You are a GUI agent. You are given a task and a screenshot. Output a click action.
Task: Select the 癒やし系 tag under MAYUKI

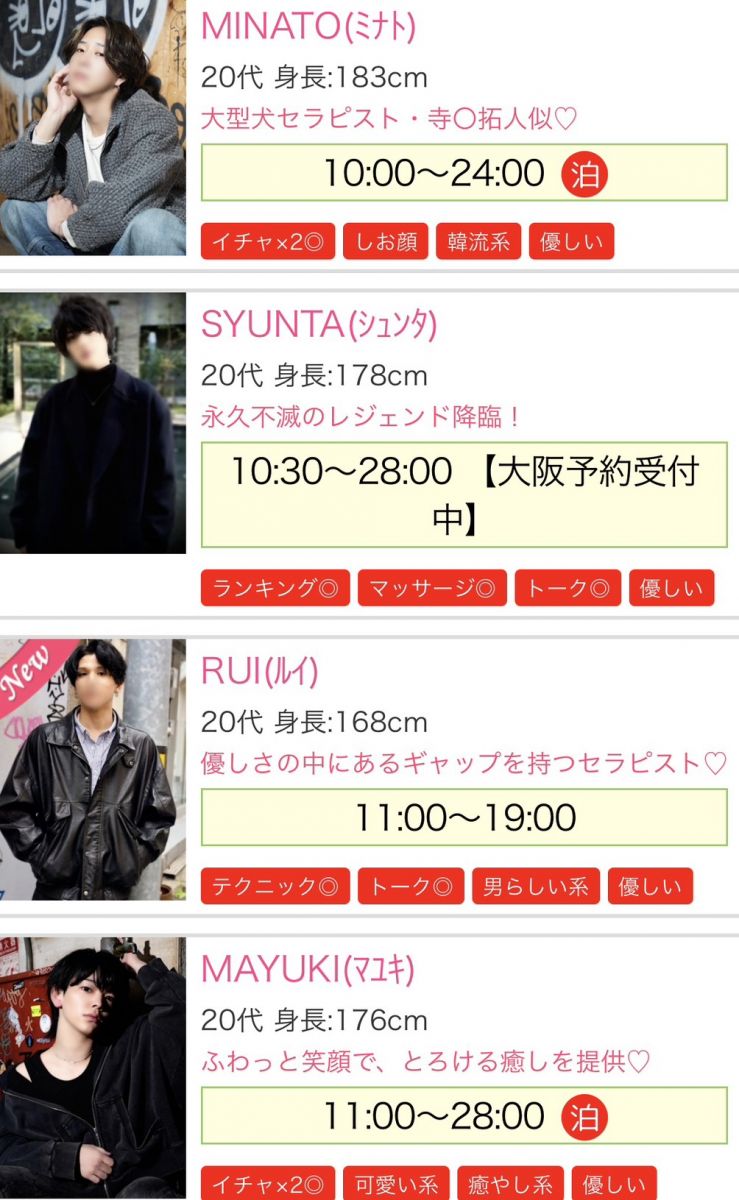pos(510,1184)
